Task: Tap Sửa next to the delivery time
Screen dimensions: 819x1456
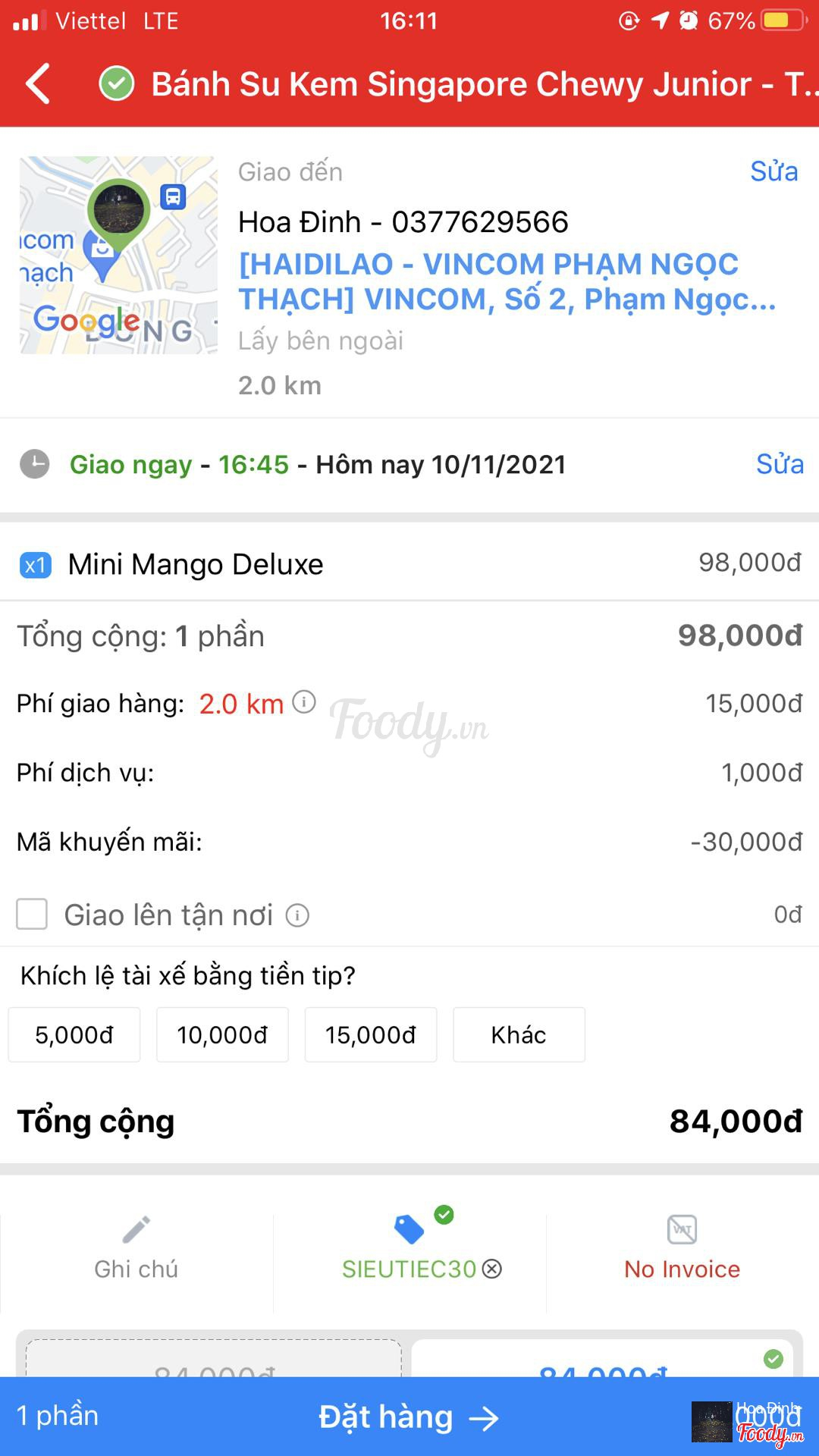Action: (x=779, y=464)
